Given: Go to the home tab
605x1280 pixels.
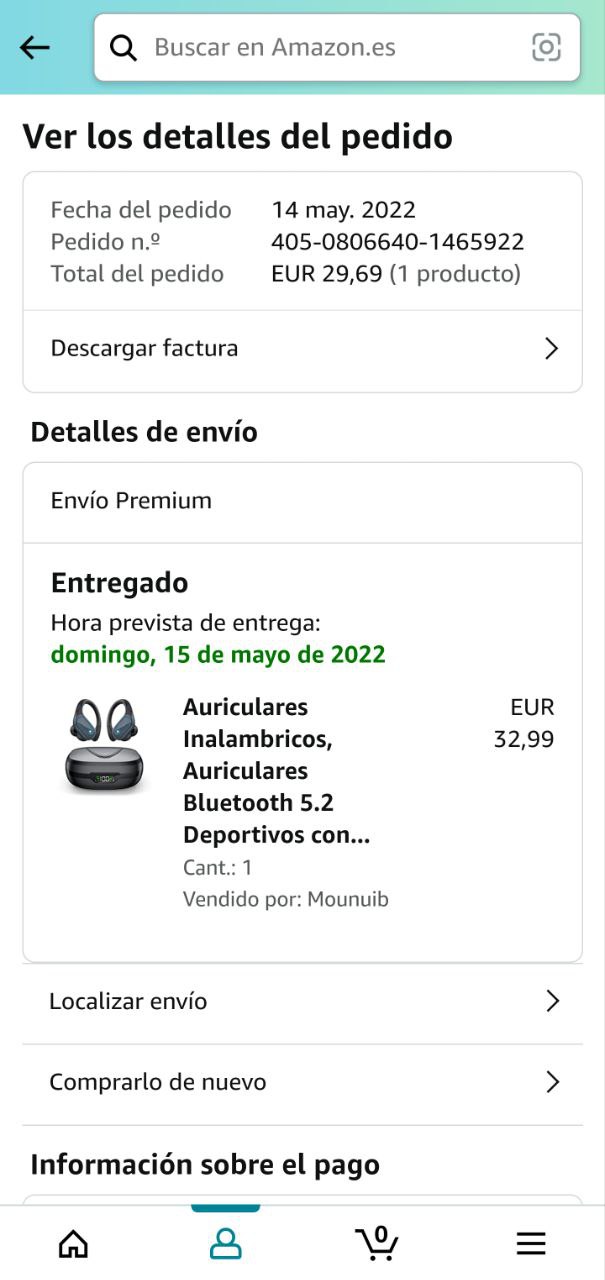Looking at the screenshot, I should coord(73,1243).
